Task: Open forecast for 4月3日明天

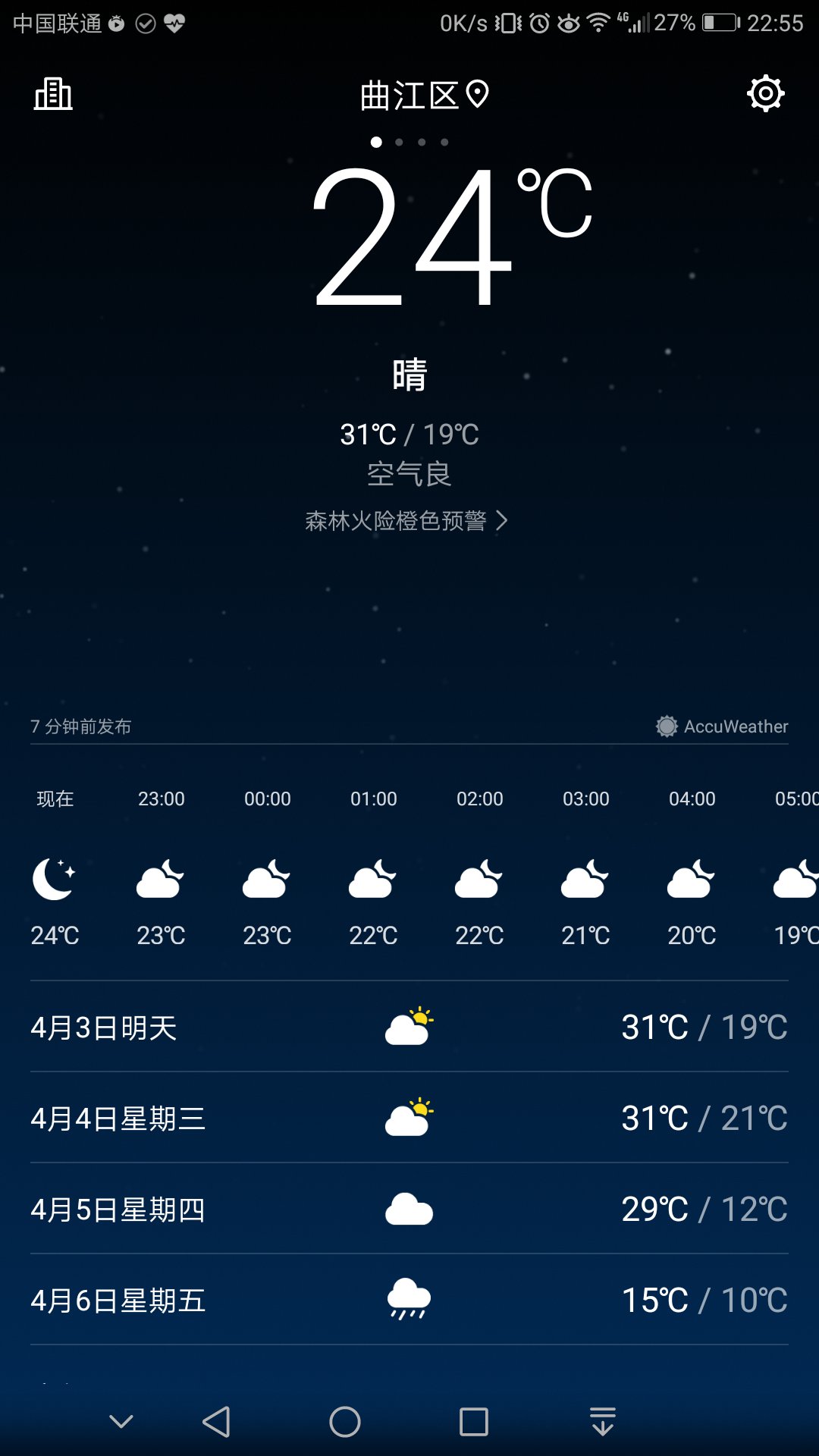Action: (409, 1027)
